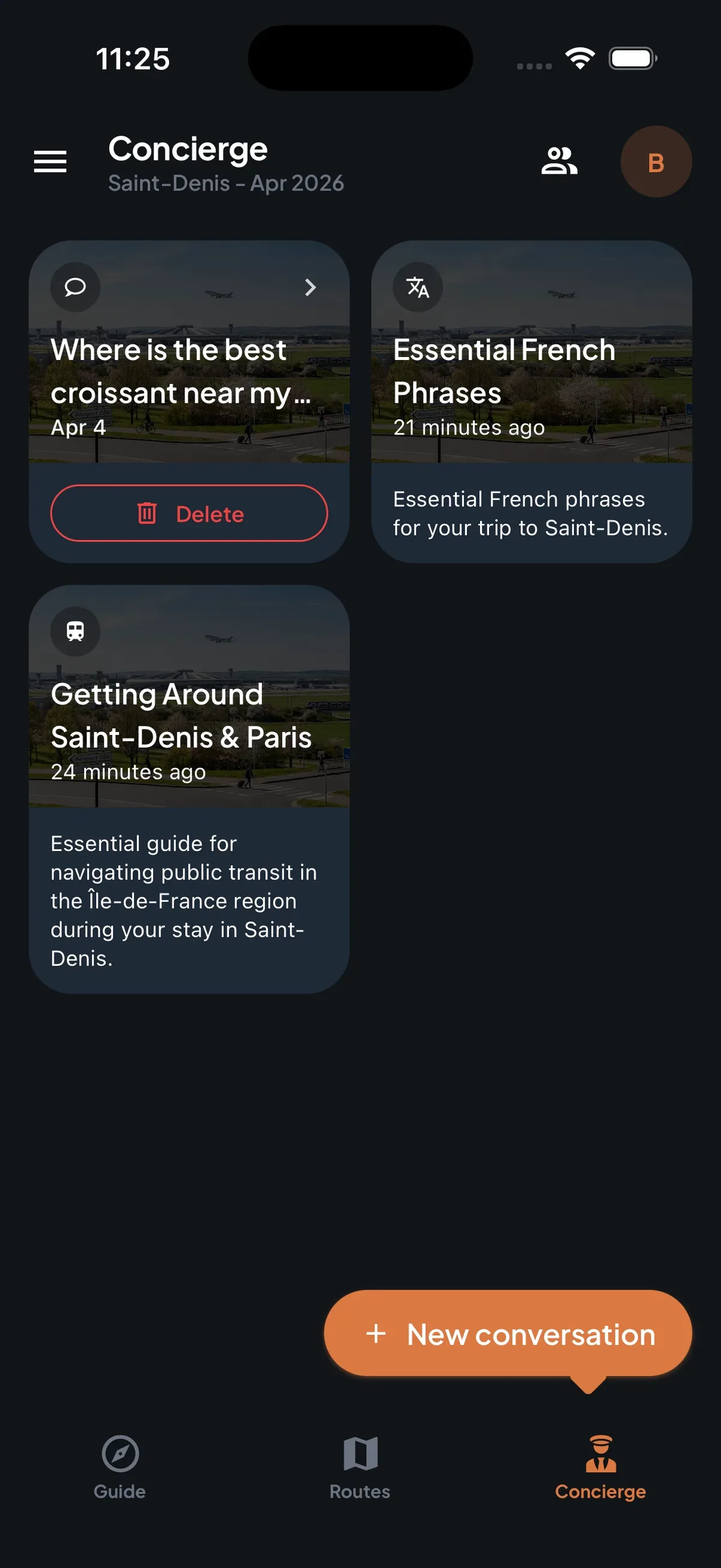Open the hamburger drawer menu
The image size is (721, 1568).
(50, 161)
